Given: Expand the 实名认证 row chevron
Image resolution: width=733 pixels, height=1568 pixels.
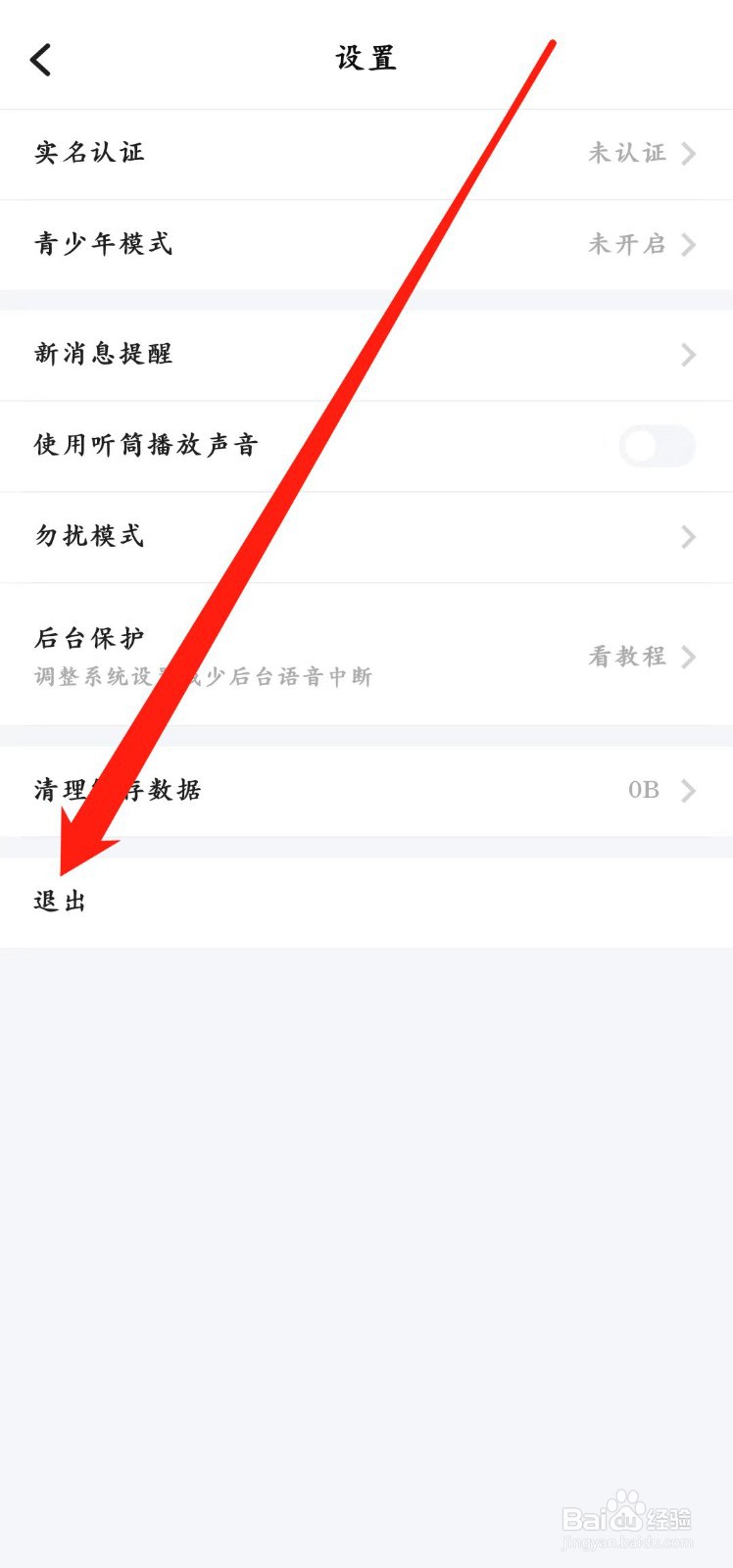Looking at the screenshot, I should (x=689, y=154).
